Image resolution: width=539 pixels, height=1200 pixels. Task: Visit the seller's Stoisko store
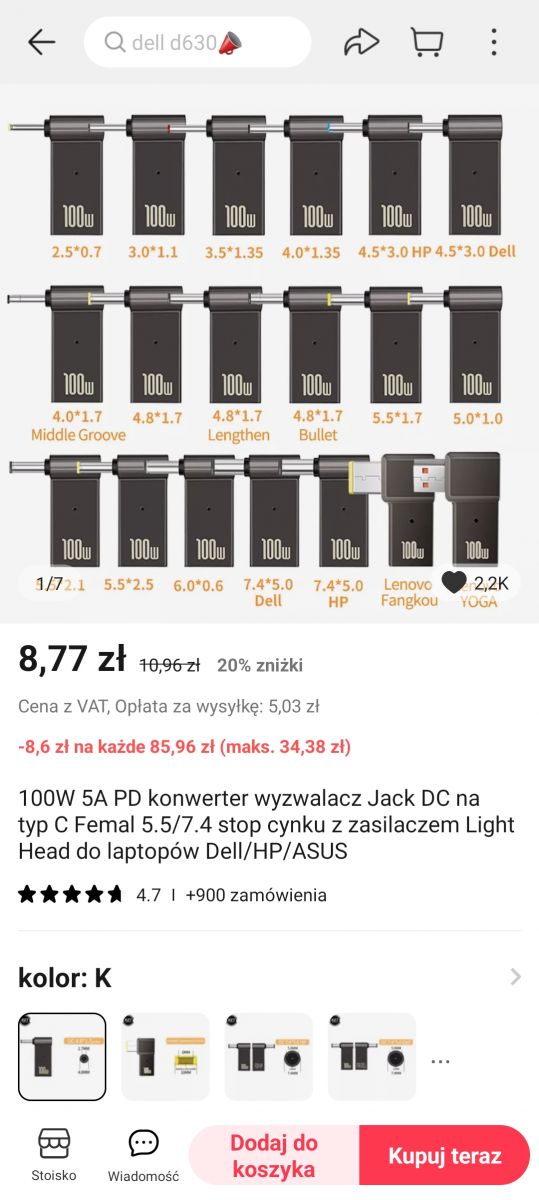point(54,1155)
